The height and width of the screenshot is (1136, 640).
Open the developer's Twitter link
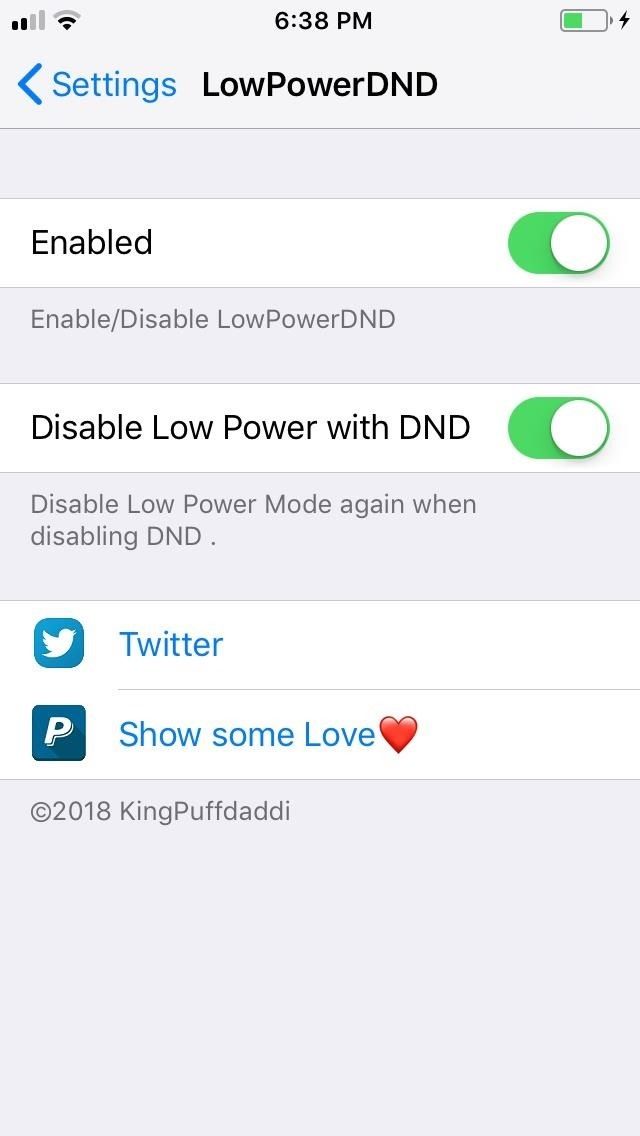point(171,644)
